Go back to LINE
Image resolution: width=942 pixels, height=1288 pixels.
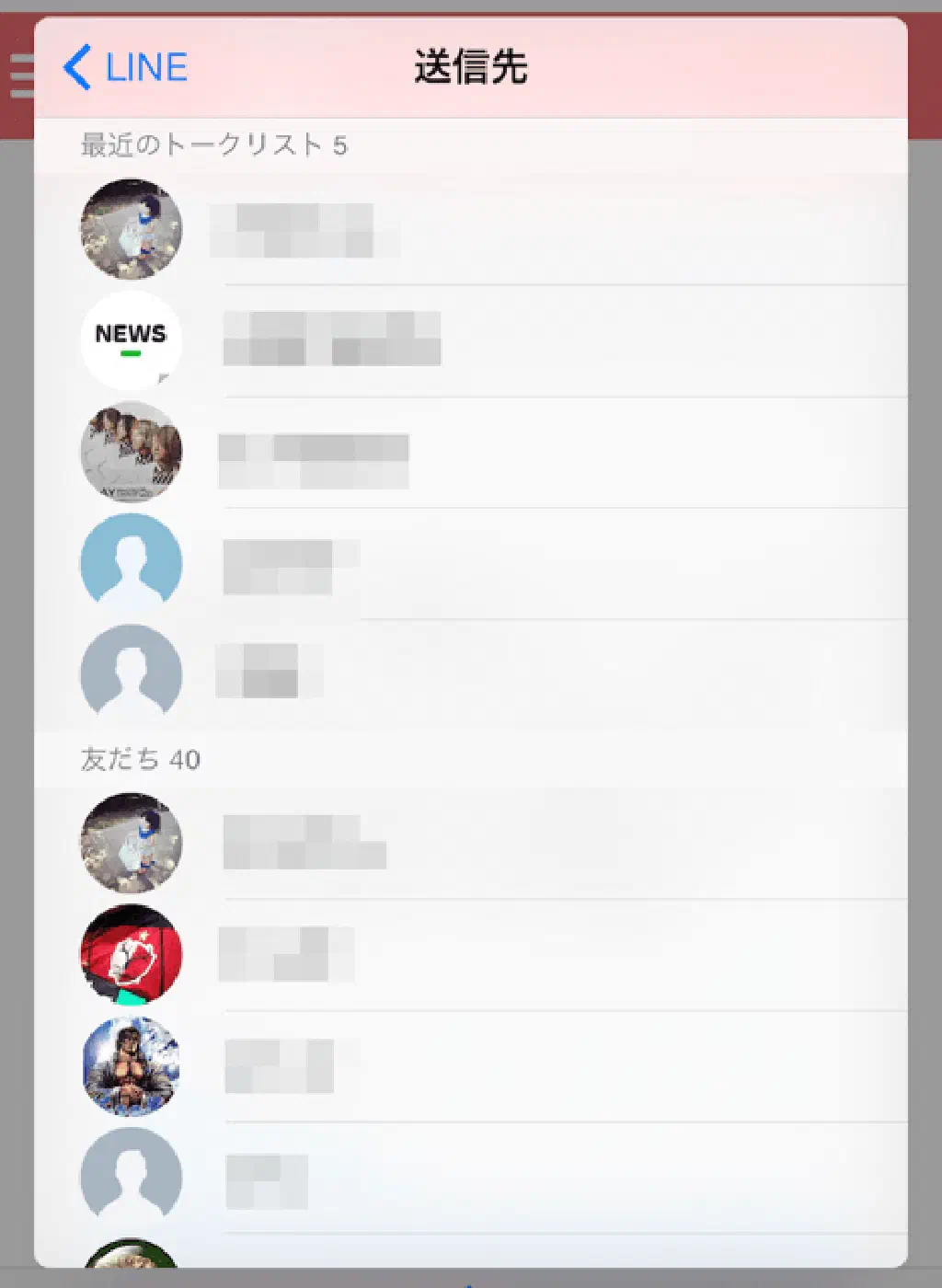(x=126, y=68)
